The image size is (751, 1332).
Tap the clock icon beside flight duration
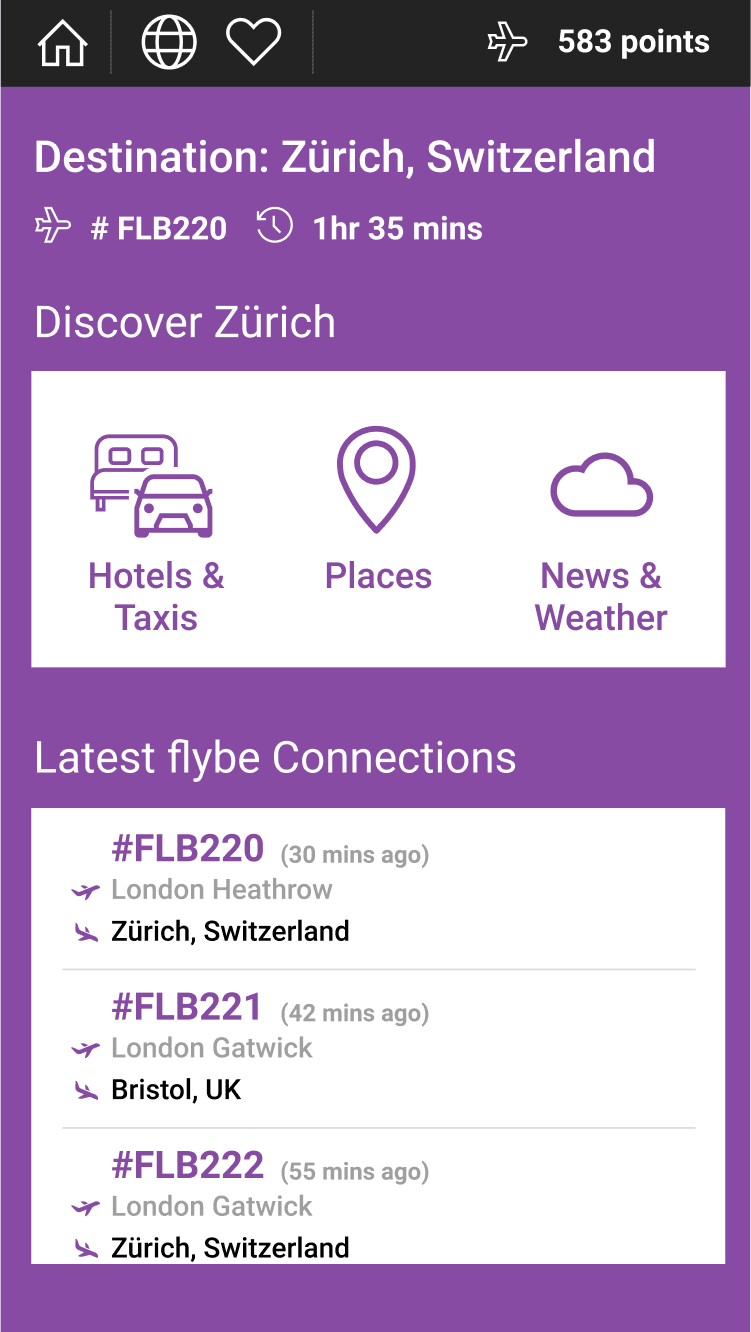click(275, 227)
